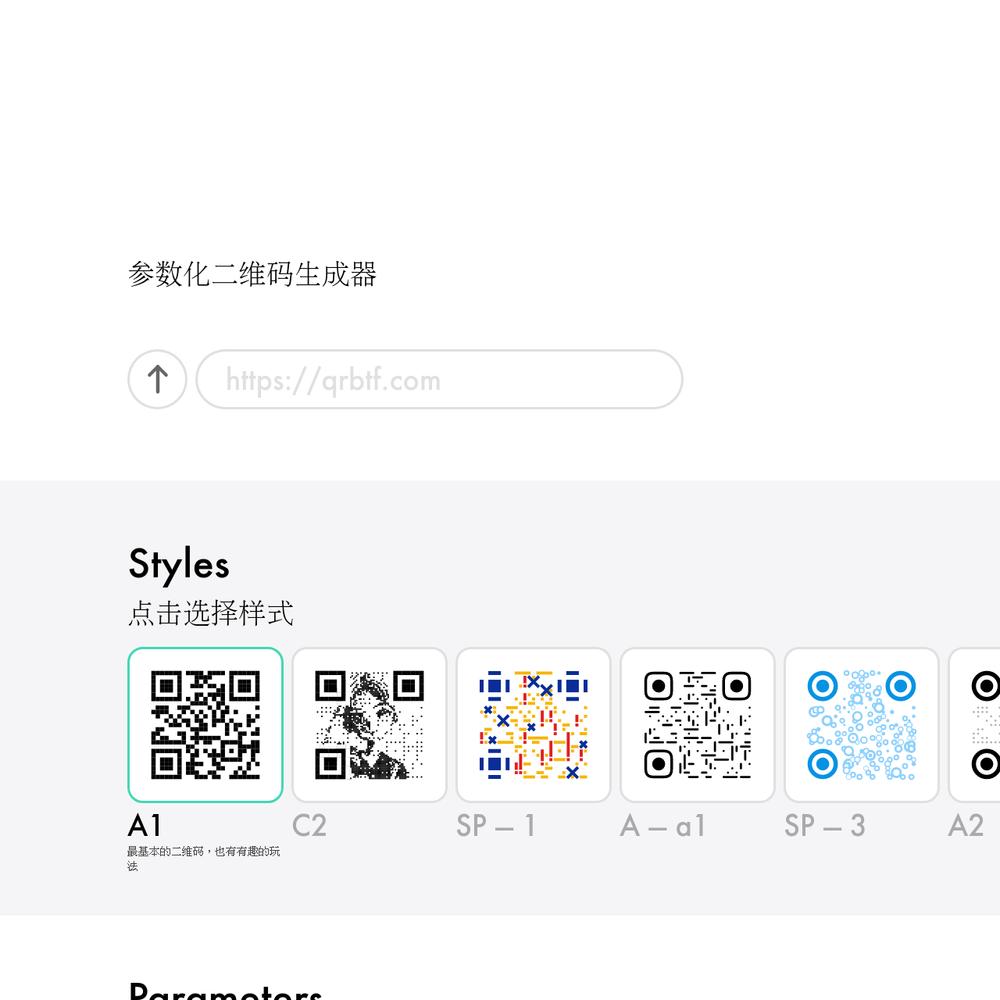Select the A1 QR code style
1000x1000 pixels.
coord(205,725)
